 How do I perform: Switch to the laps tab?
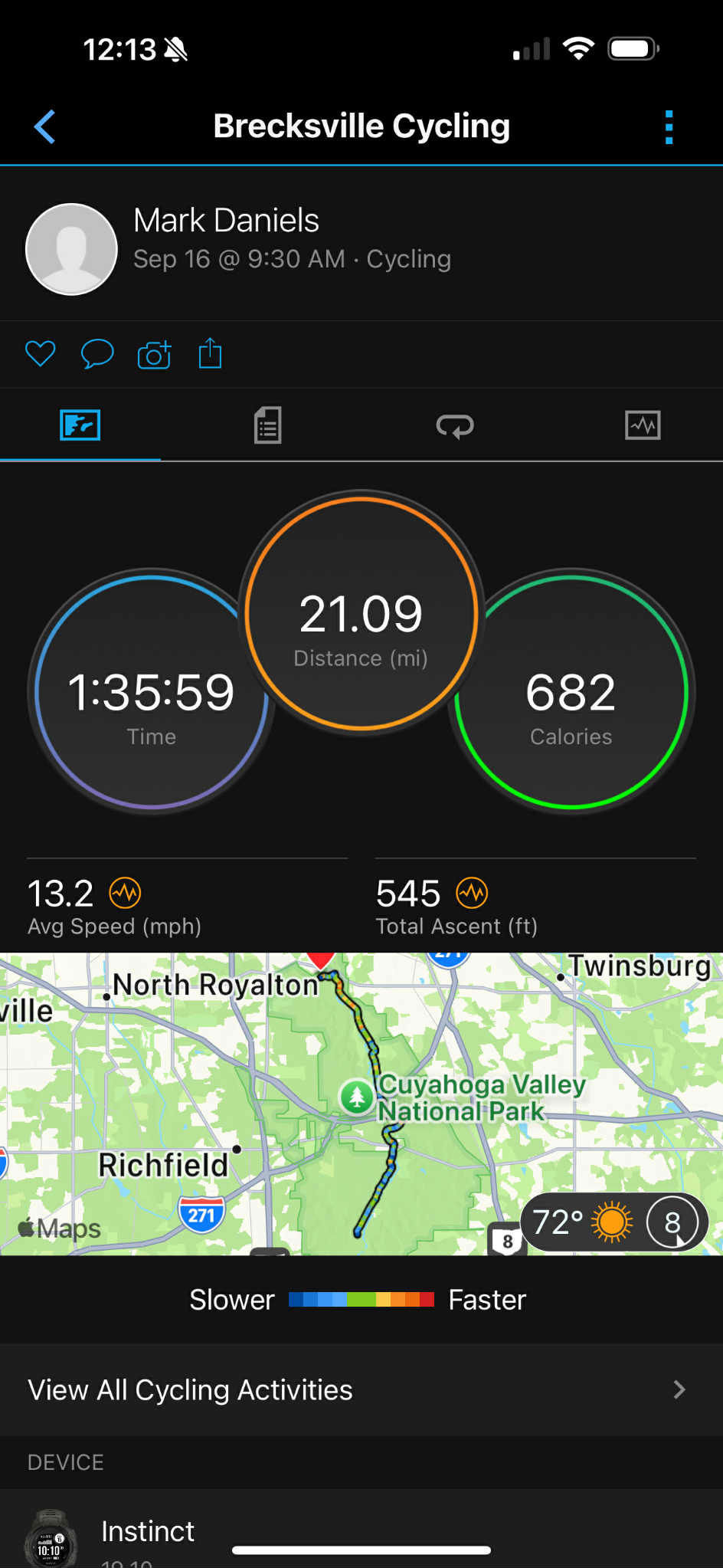click(455, 425)
